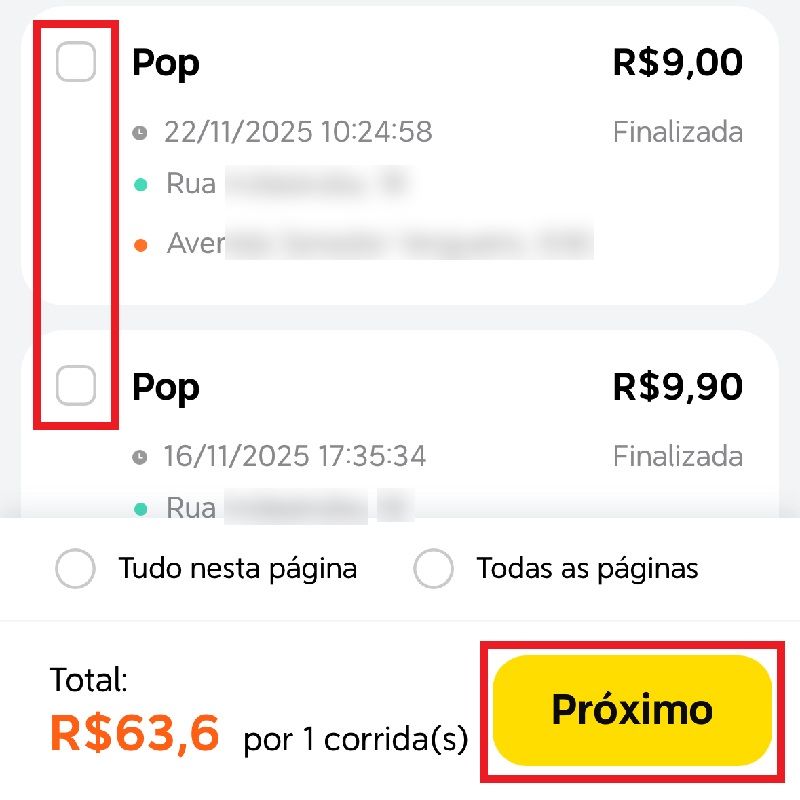Check the Pop ride costing R$9,90
Screen dimensions: 800x800
(76, 386)
